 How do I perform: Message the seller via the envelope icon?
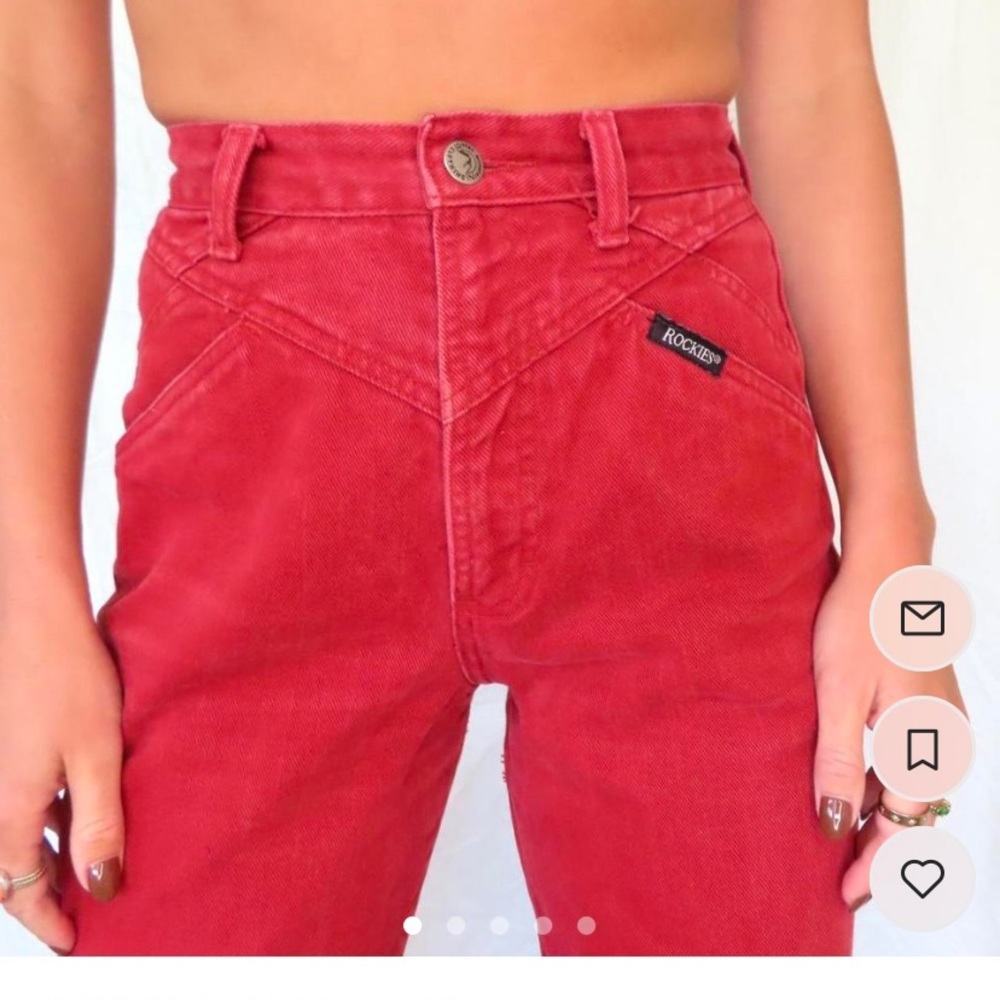pyautogui.click(x=922, y=619)
